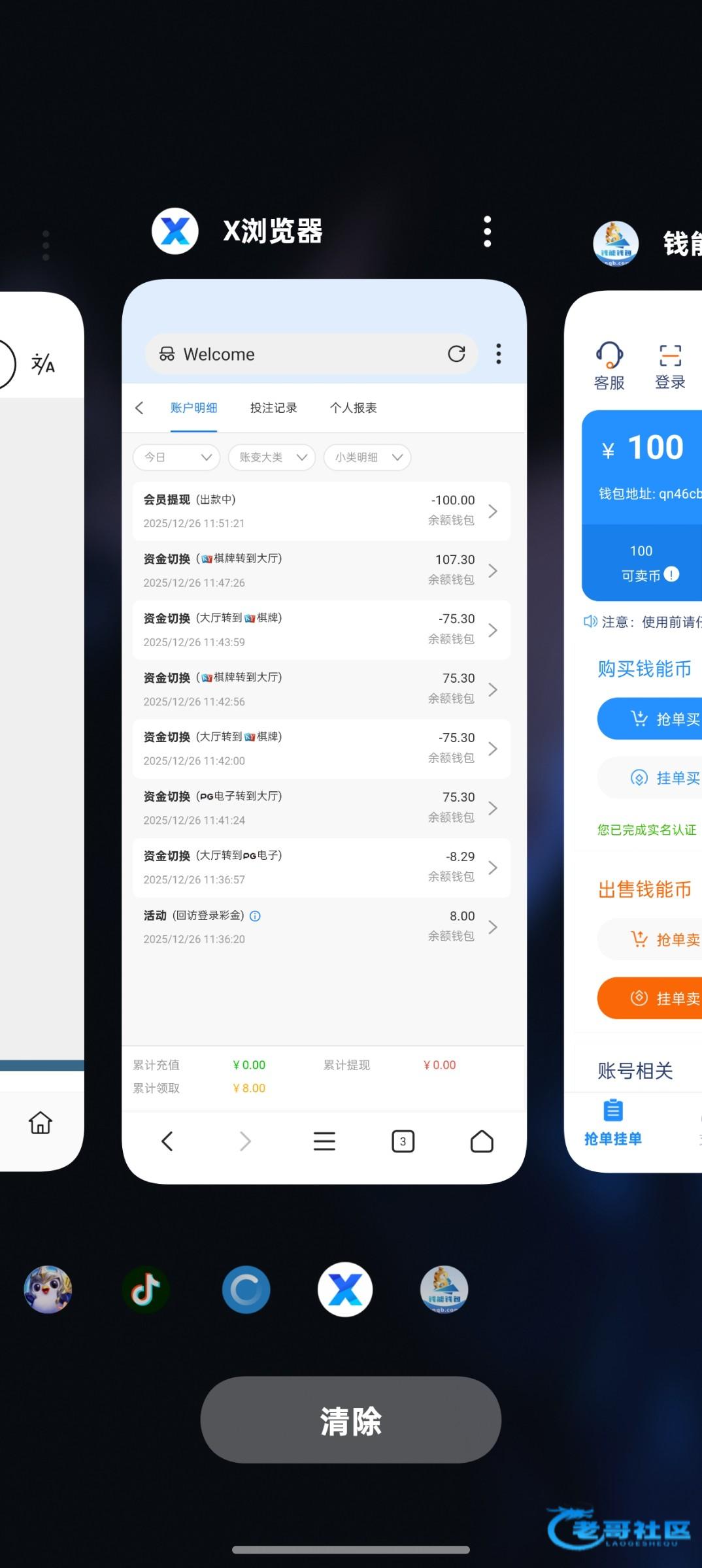
Task: Select the penguin game icon in app strip
Action: pos(48,1289)
